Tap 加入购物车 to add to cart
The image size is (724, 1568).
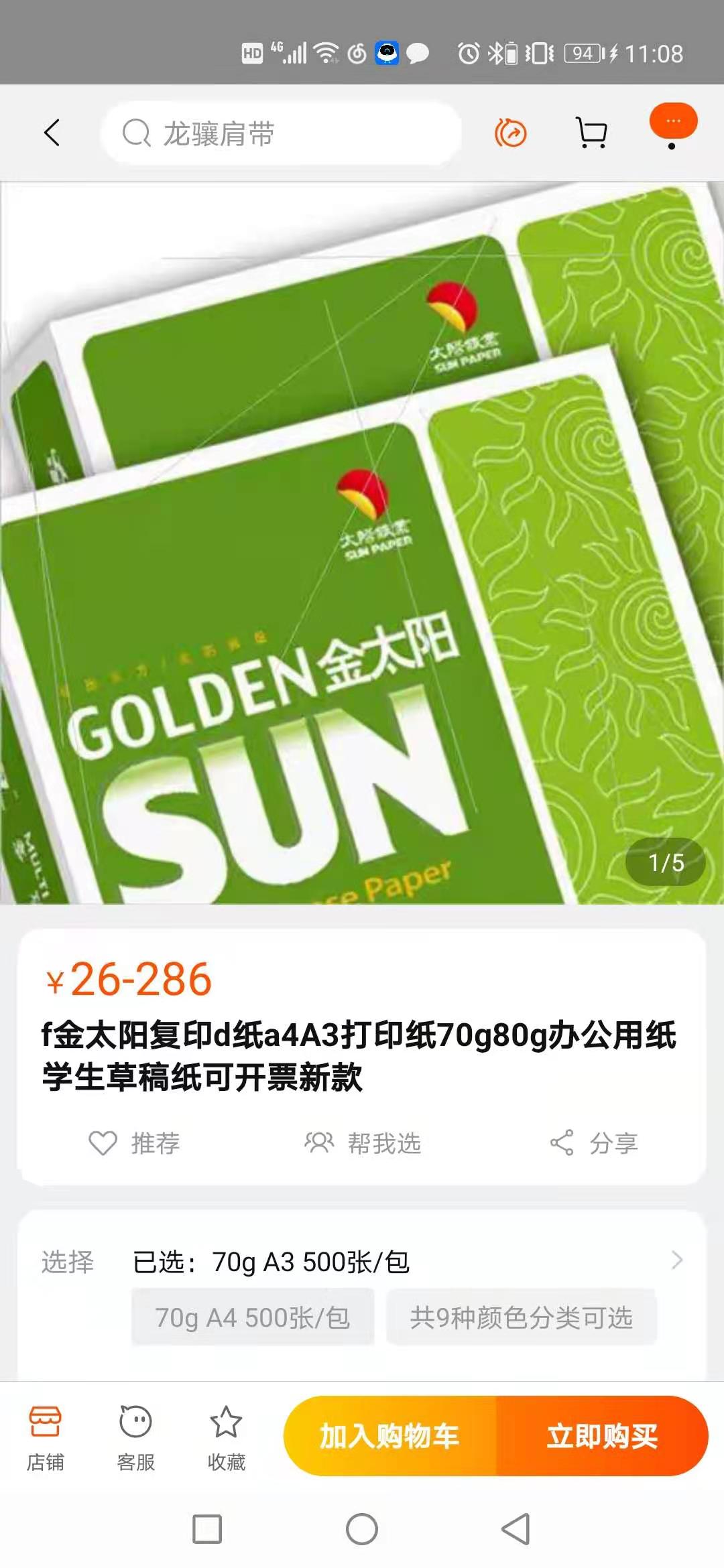point(389,1435)
